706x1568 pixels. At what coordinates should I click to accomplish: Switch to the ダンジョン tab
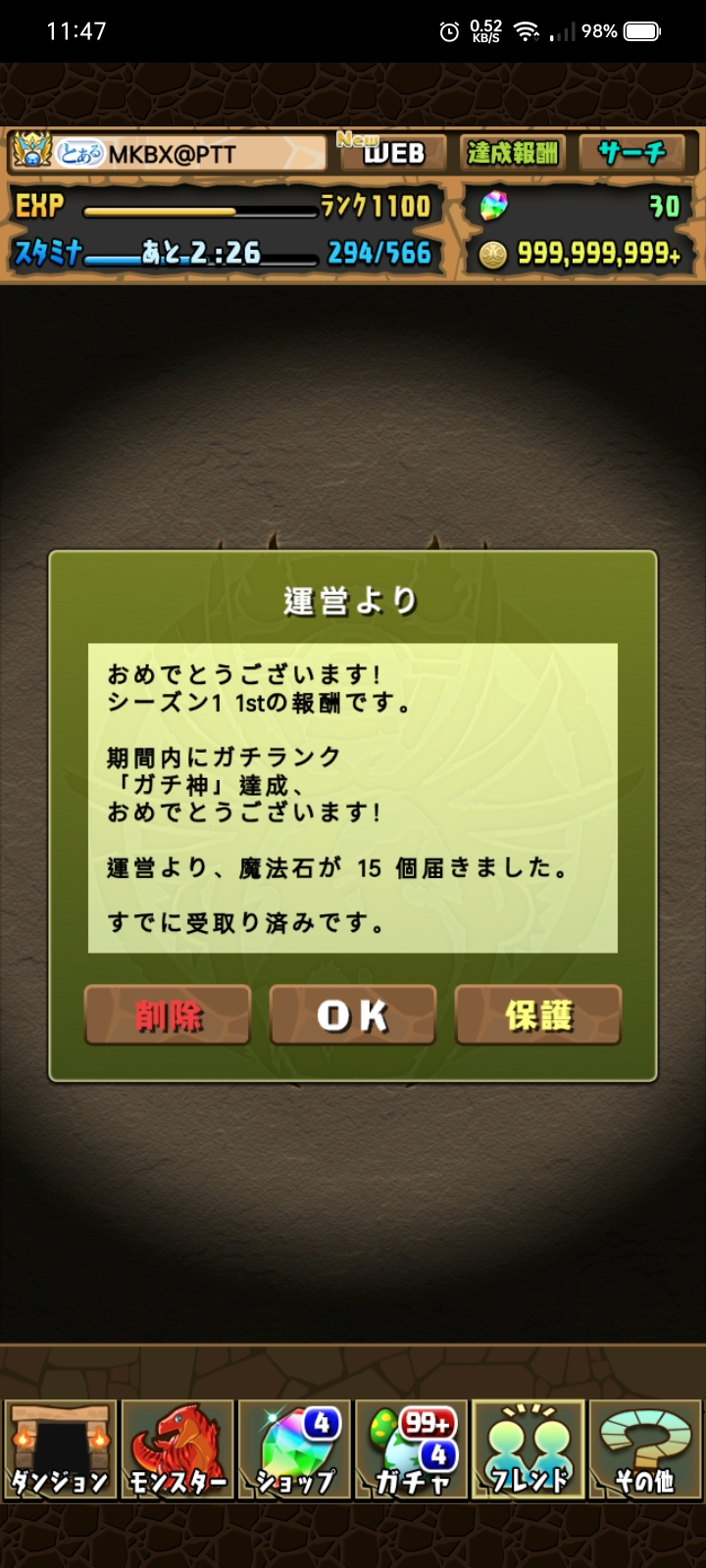(60, 1449)
